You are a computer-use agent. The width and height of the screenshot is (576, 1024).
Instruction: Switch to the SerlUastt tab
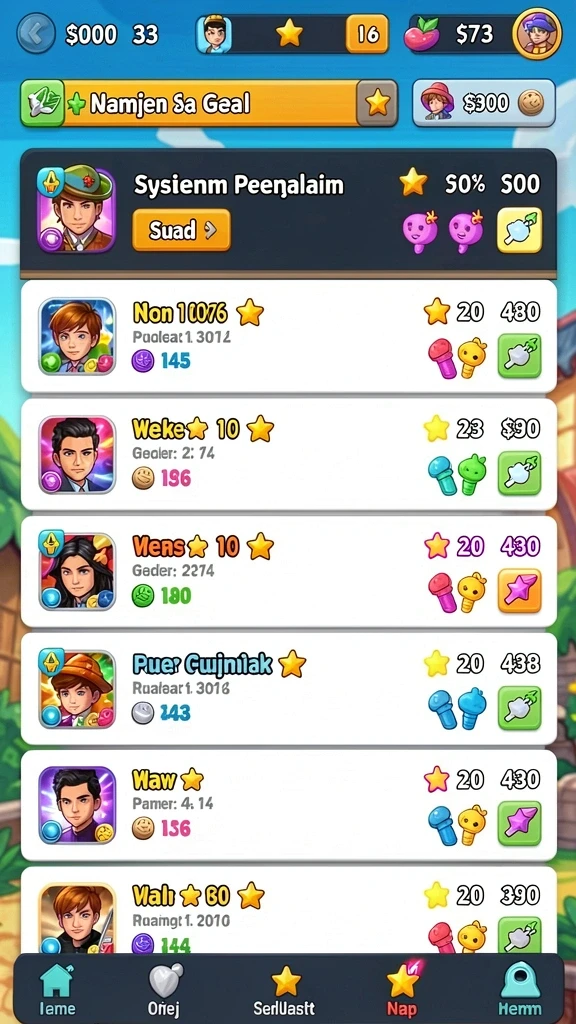pos(286,990)
